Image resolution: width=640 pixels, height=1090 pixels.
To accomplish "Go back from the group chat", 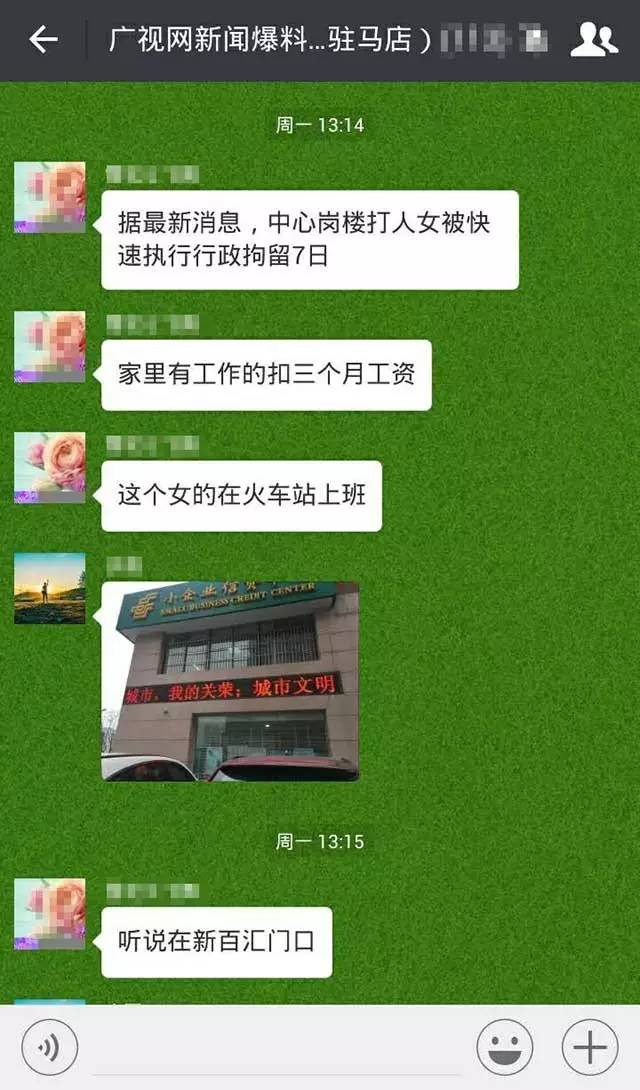I will click(x=43, y=40).
